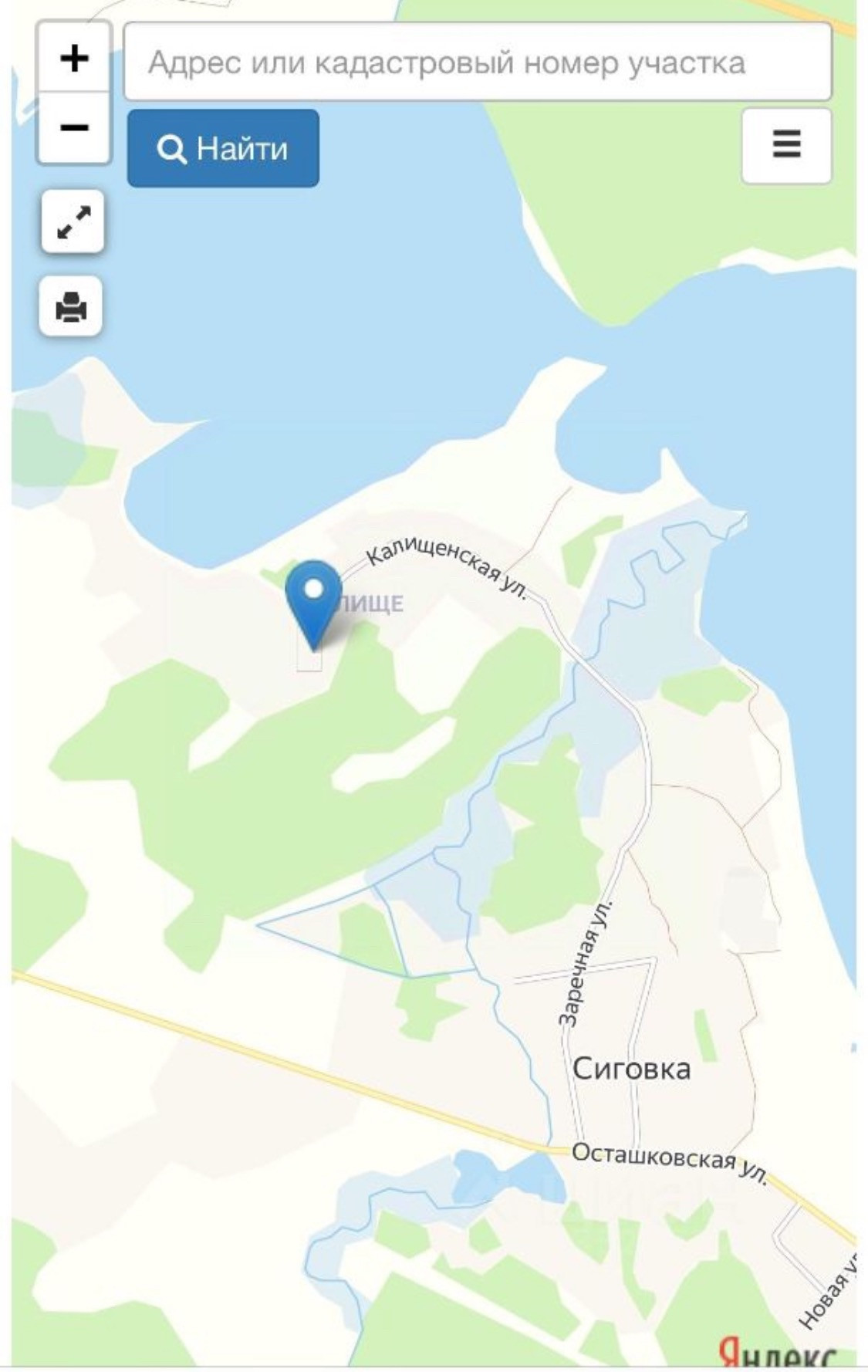Screen dimensions: 868x1372
Task: Tap the Найти search button
Action: tap(223, 148)
